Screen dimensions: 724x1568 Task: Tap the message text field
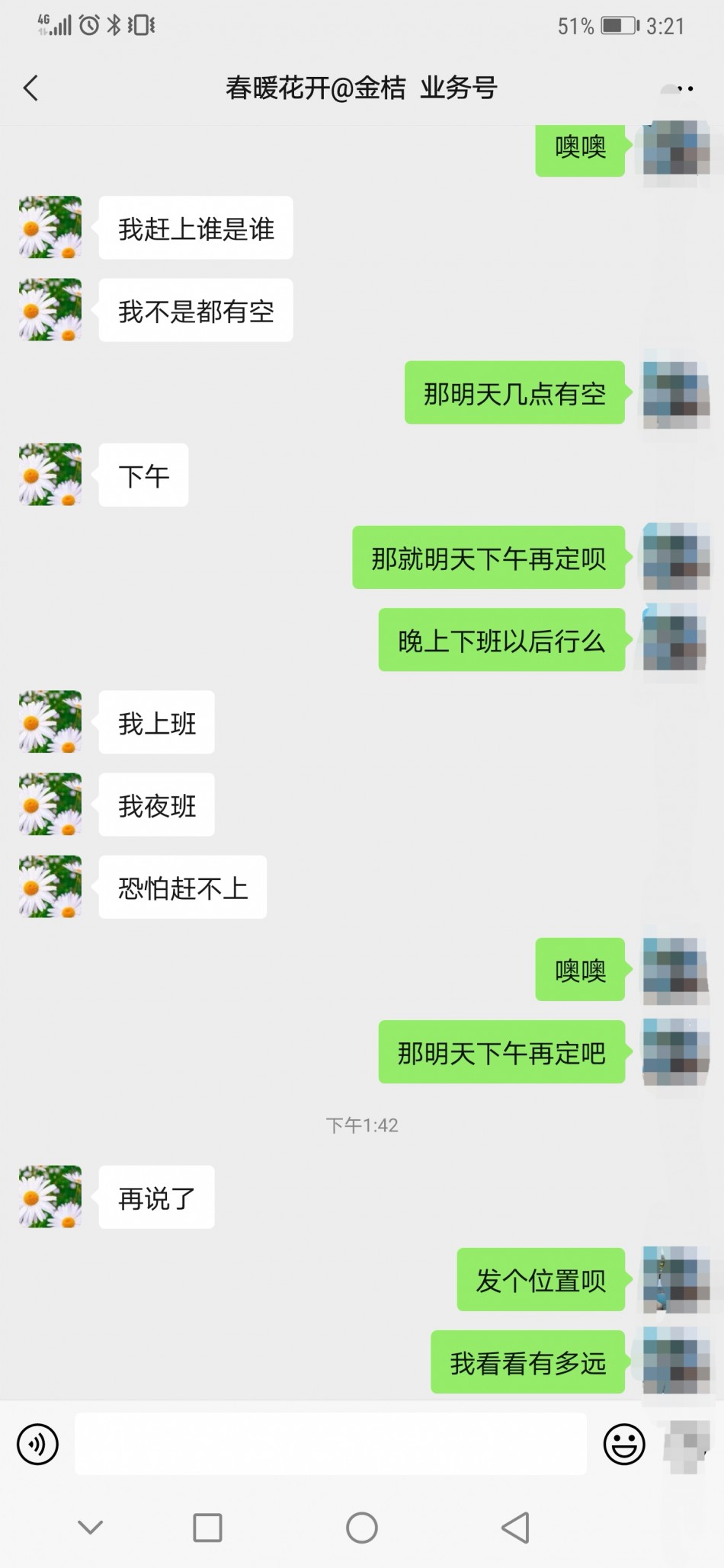click(330, 1443)
